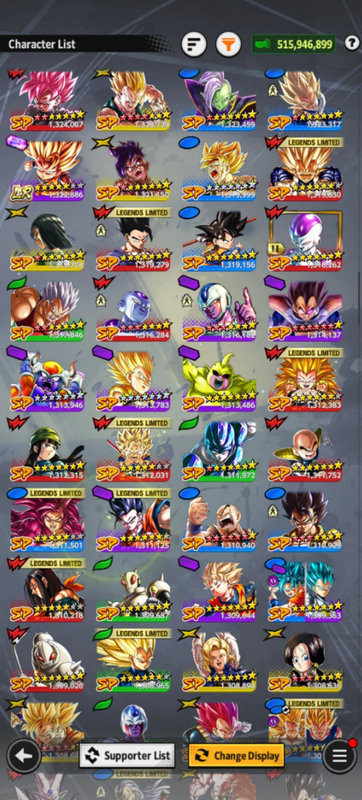Screen dimensions: 362x800
Task: Open the character with power 1,313,946
Action: pyautogui.click(x=47, y=381)
